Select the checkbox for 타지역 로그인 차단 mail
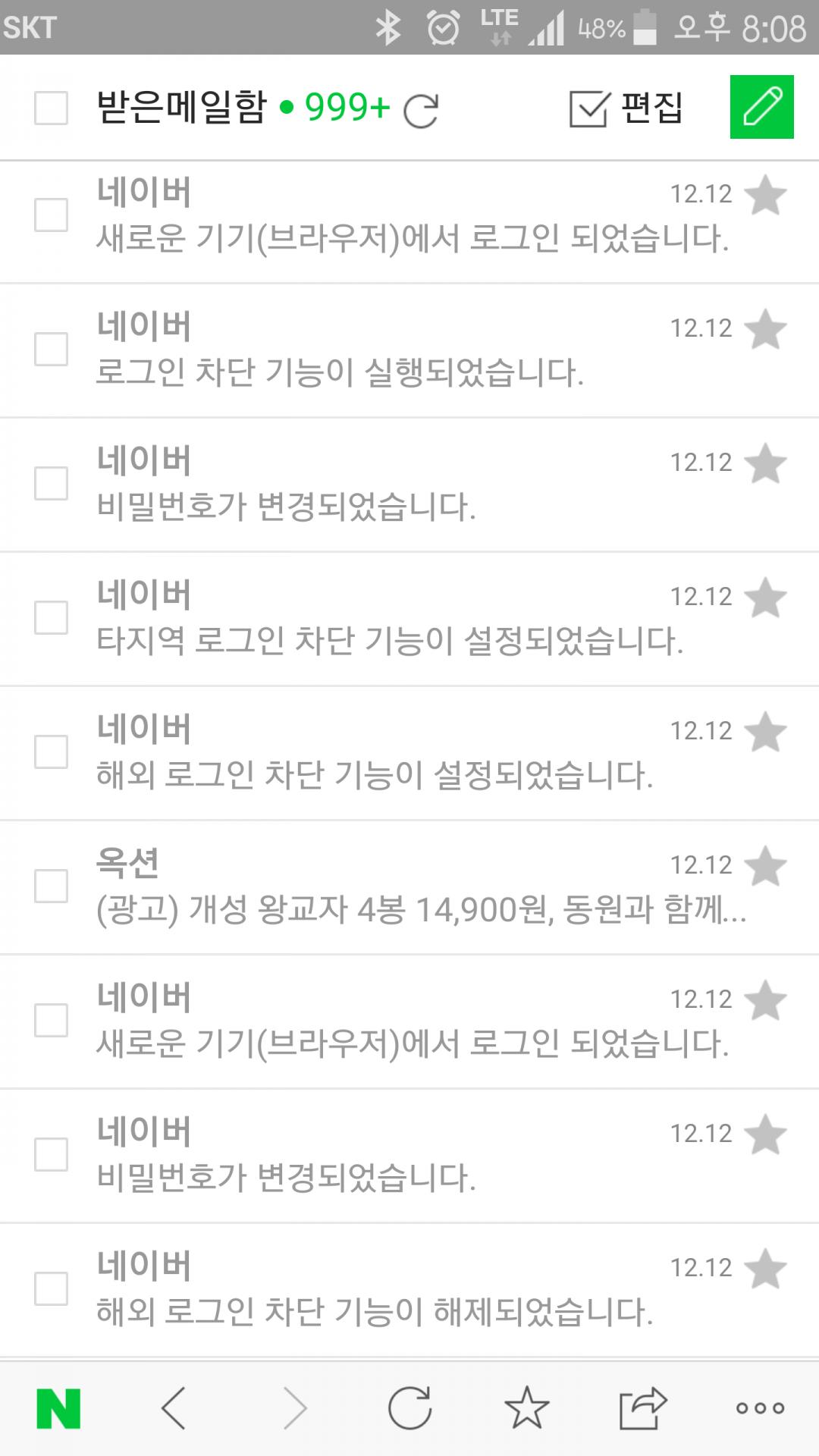 pos(51,617)
